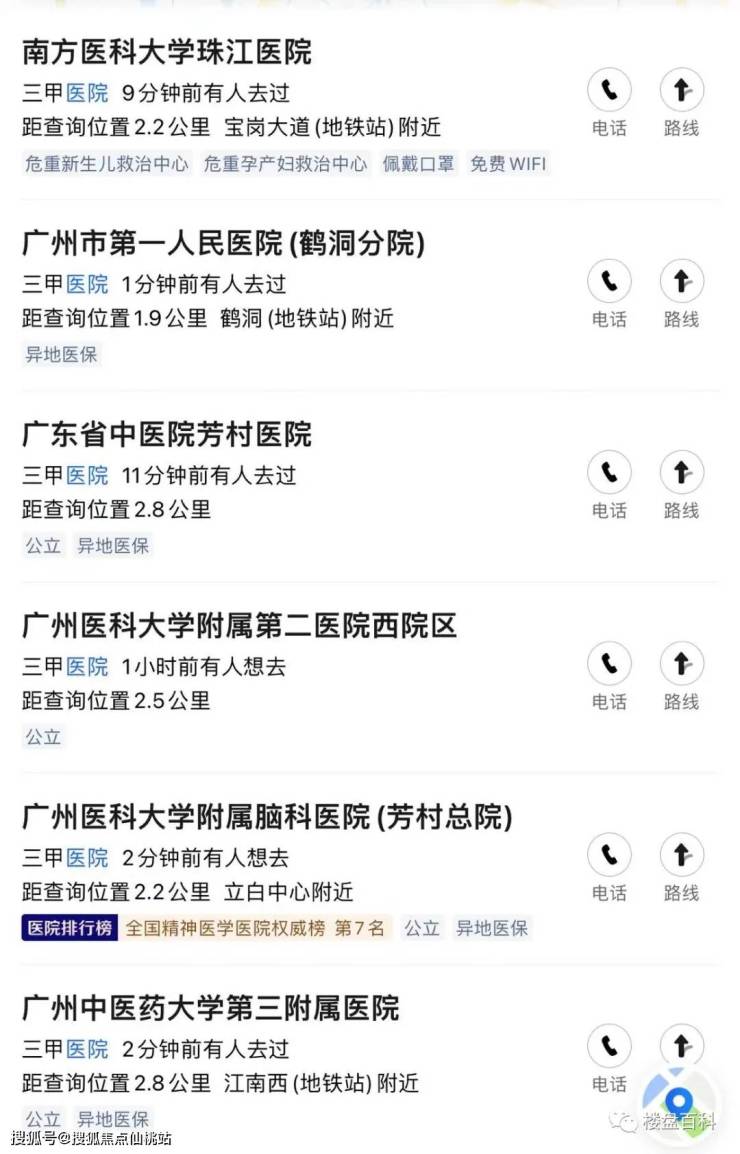Get route to 南方医科大学珠江医院

tap(681, 92)
